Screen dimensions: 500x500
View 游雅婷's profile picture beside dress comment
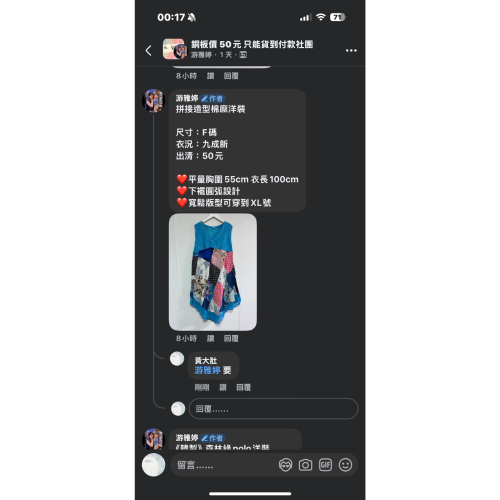pos(153,100)
